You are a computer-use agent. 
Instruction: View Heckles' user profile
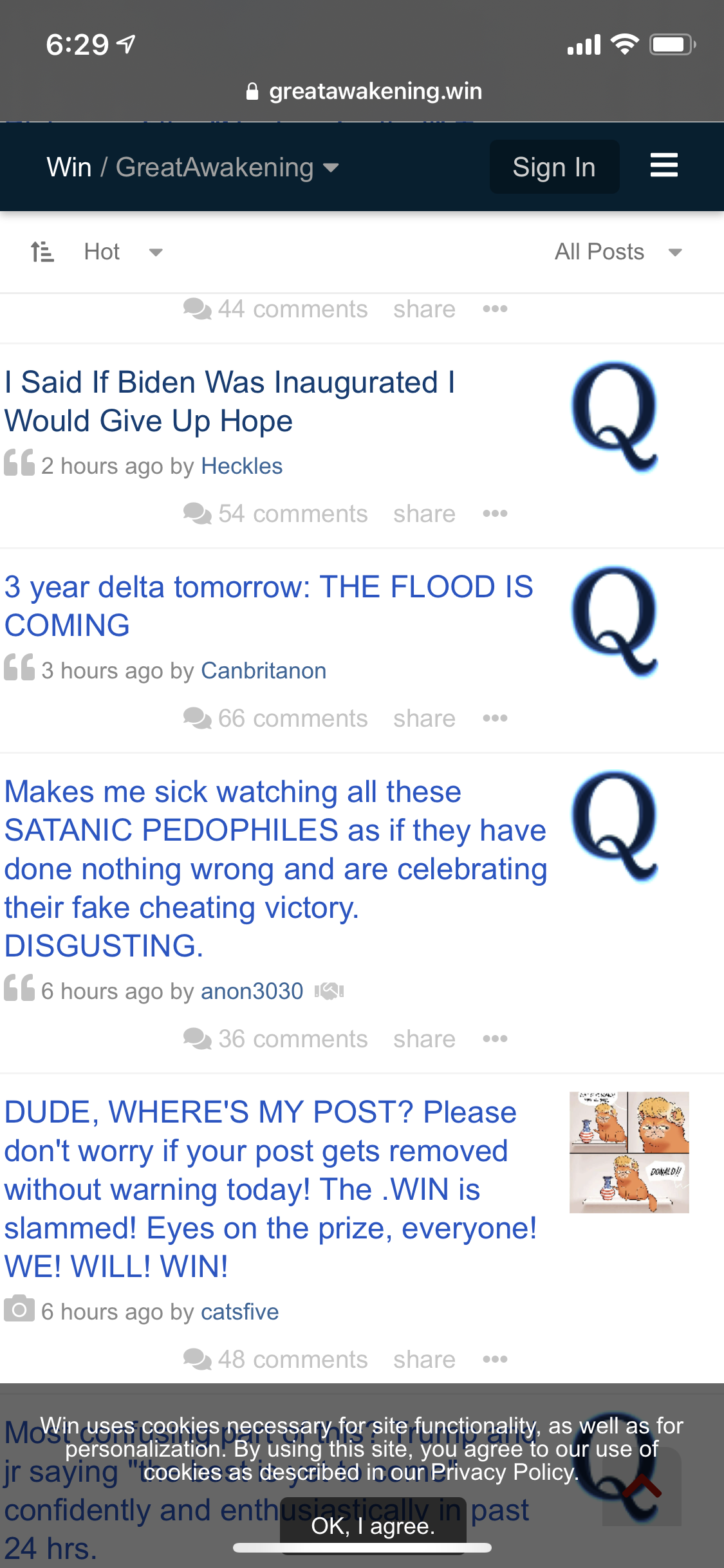tap(241, 466)
